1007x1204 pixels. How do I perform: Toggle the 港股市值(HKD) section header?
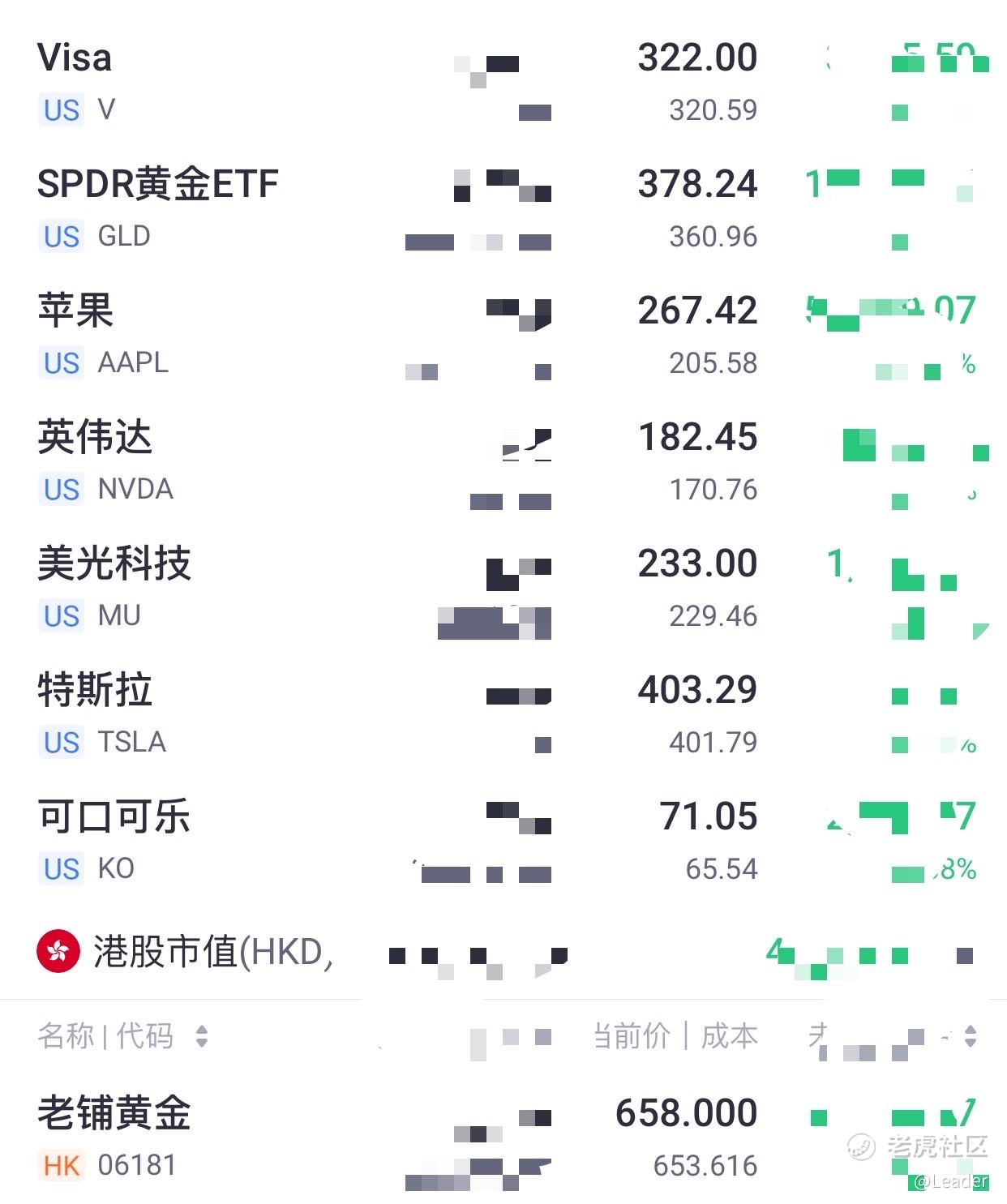point(212,952)
